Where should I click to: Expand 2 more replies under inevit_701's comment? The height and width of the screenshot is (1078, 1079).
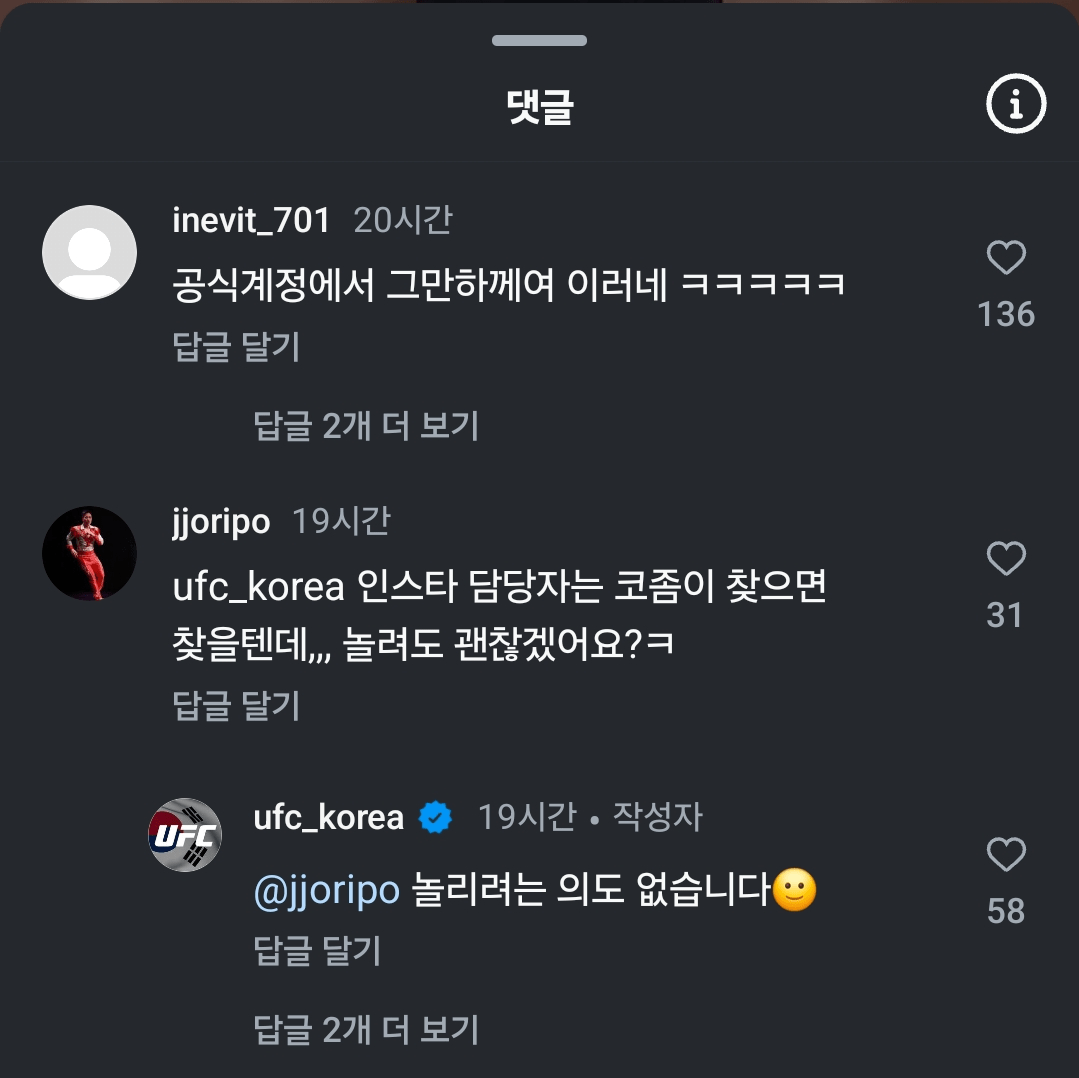point(366,426)
